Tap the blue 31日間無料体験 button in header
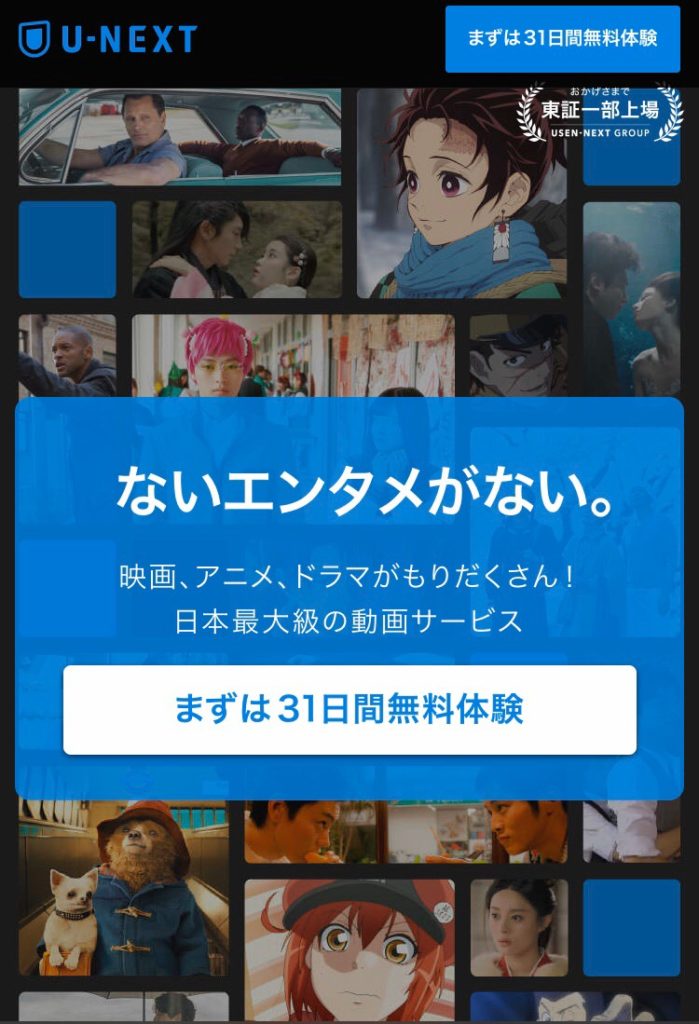The height and width of the screenshot is (1024, 699). pyautogui.click(x=562, y=39)
